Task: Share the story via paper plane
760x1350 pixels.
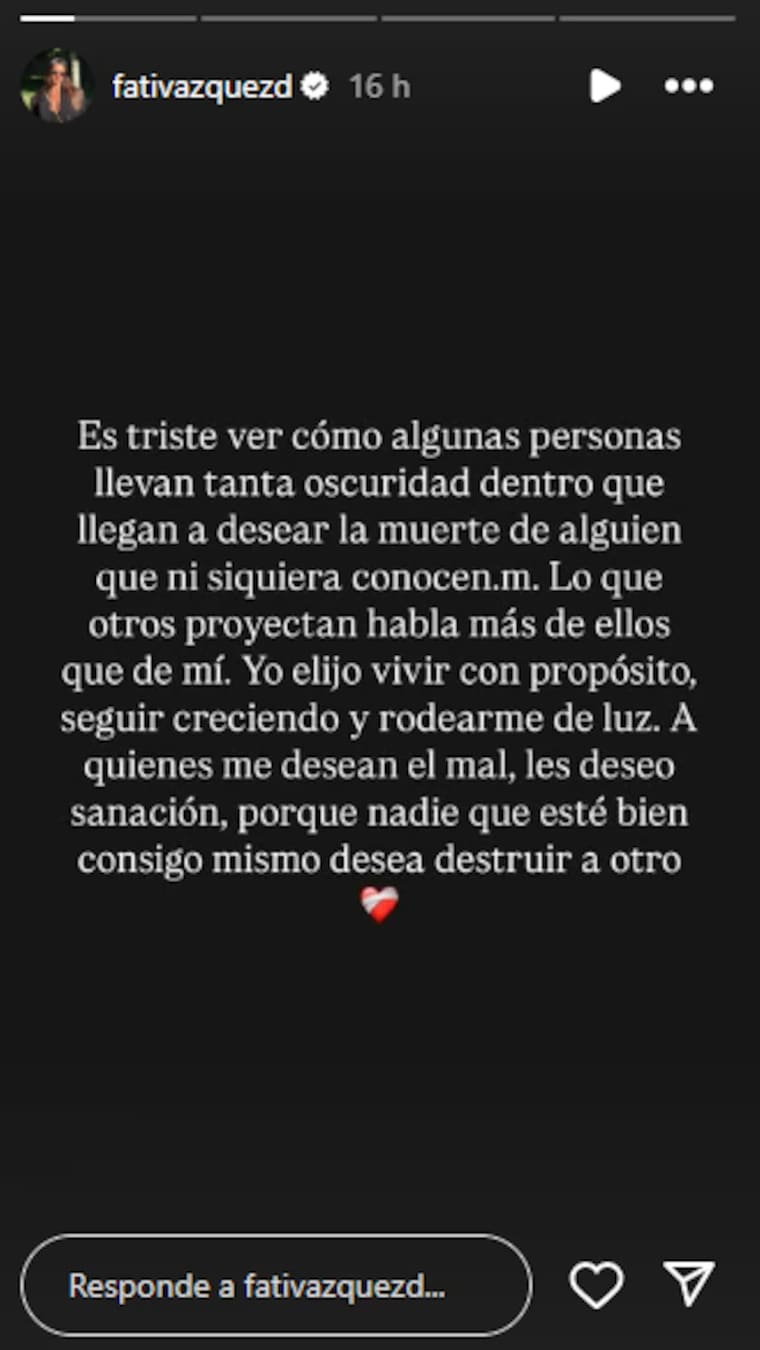Action: pyautogui.click(x=689, y=1284)
